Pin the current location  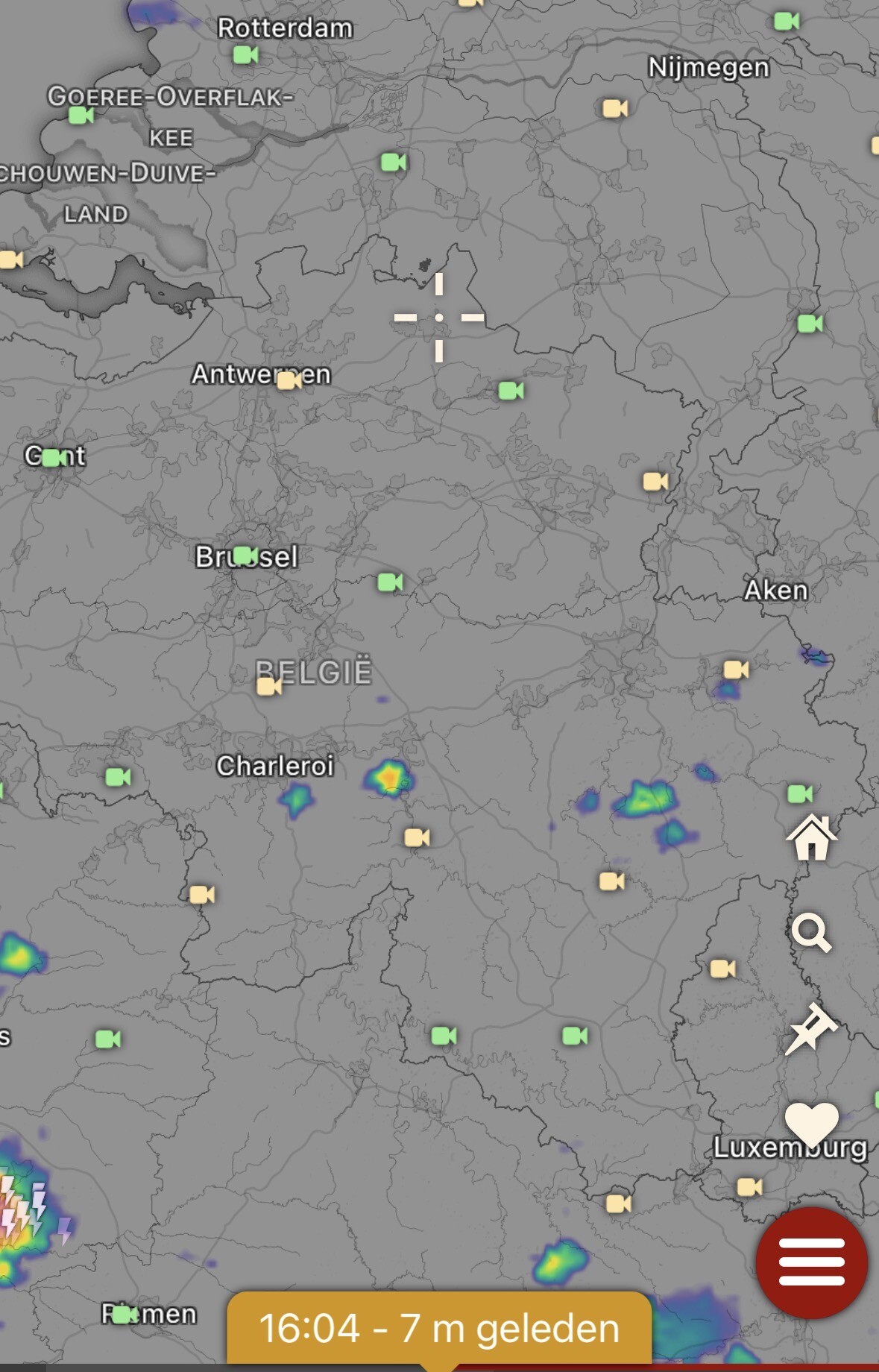(x=811, y=1029)
